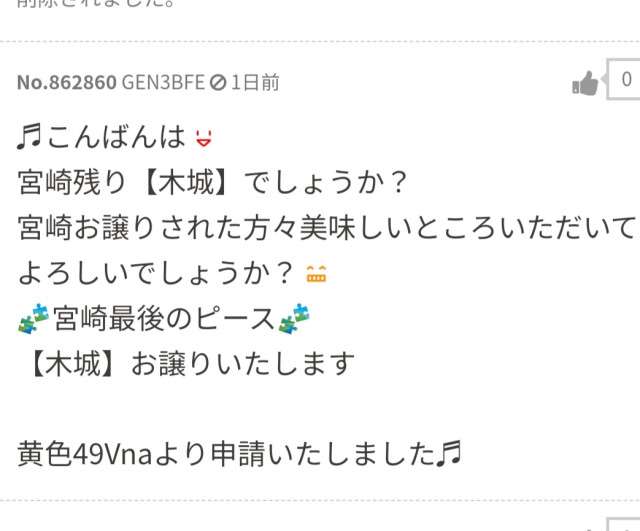The height and width of the screenshot is (531, 640).
Task: Like post No.862860
Action: [x=585, y=84]
